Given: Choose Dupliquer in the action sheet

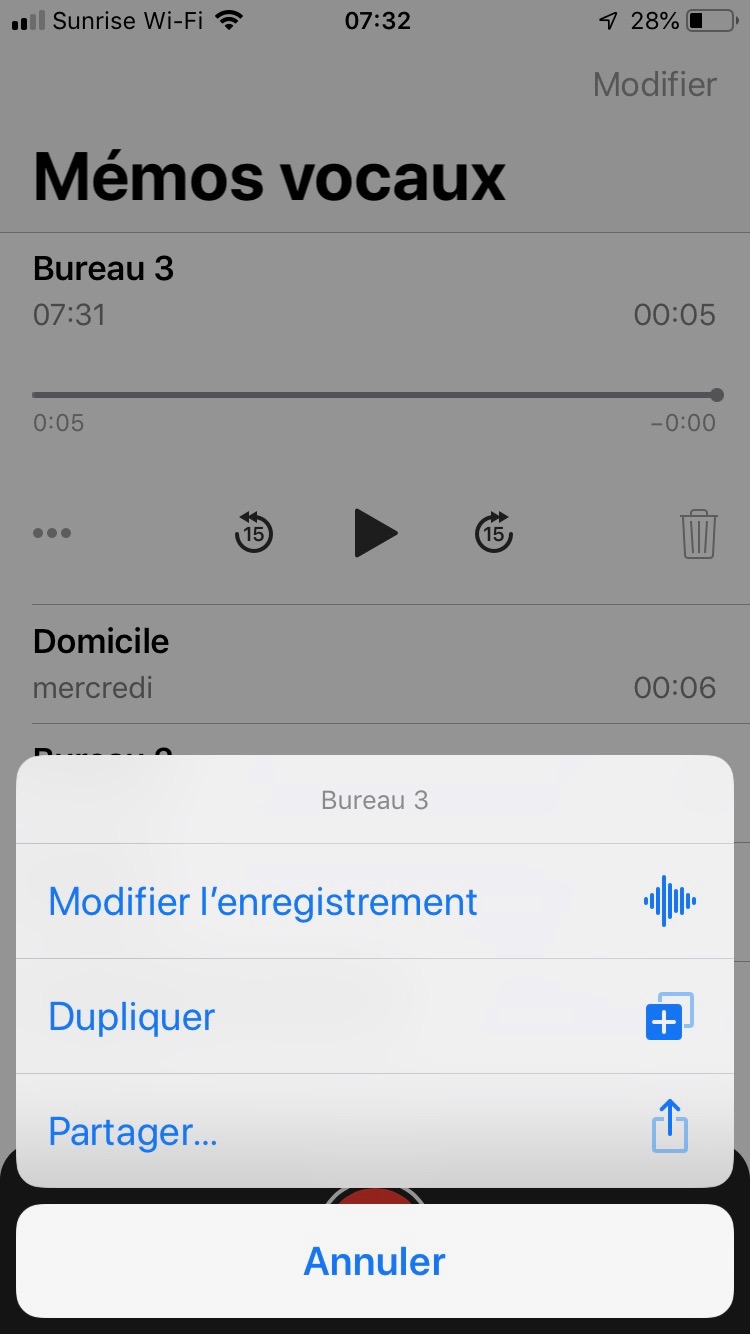Looking at the screenshot, I should (374, 1016).
